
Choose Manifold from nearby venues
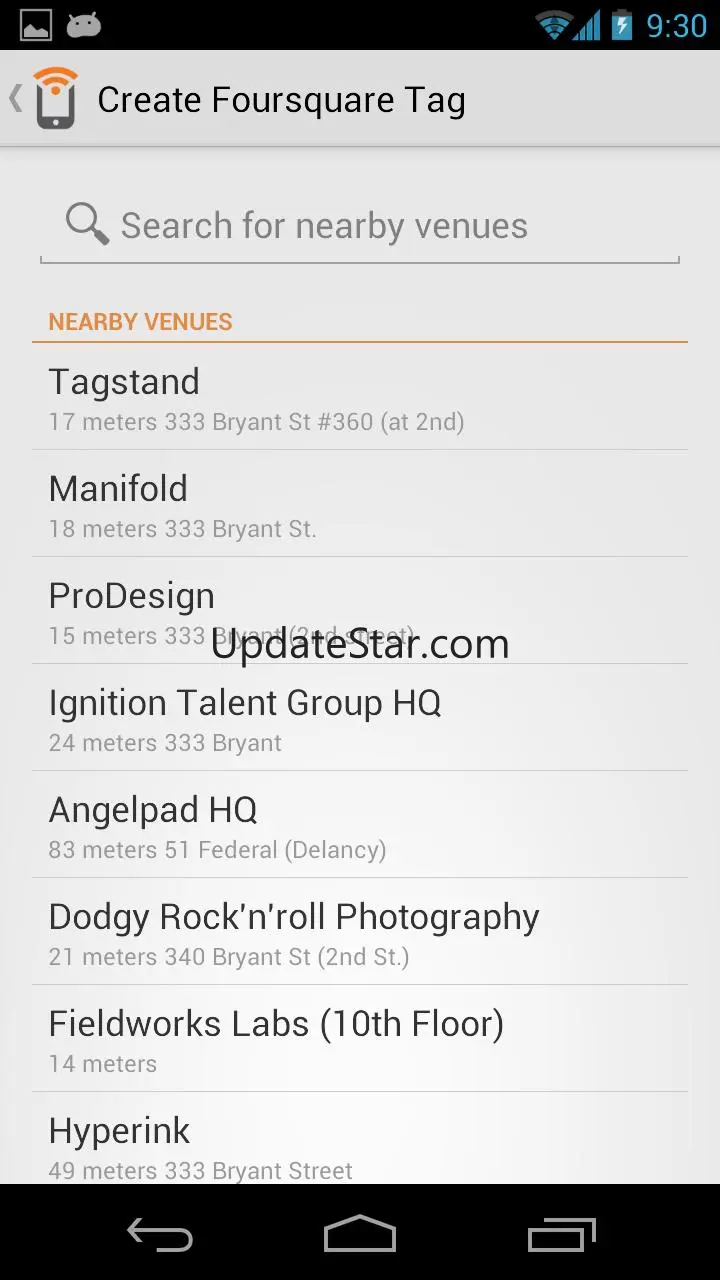pyautogui.click(x=360, y=505)
